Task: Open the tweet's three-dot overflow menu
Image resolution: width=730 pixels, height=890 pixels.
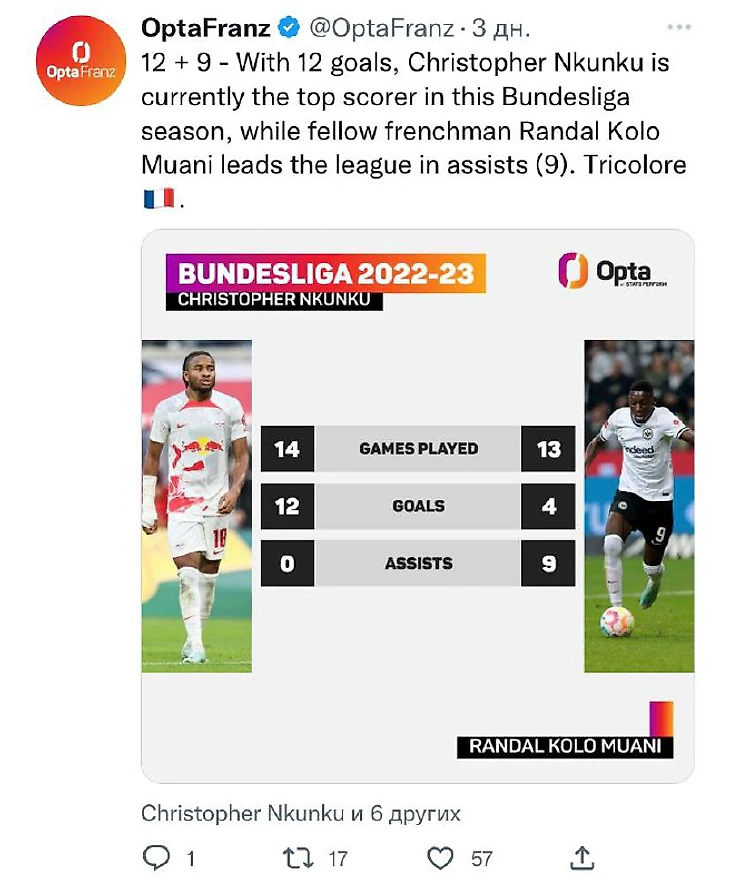Action: click(x=679, y=27)
